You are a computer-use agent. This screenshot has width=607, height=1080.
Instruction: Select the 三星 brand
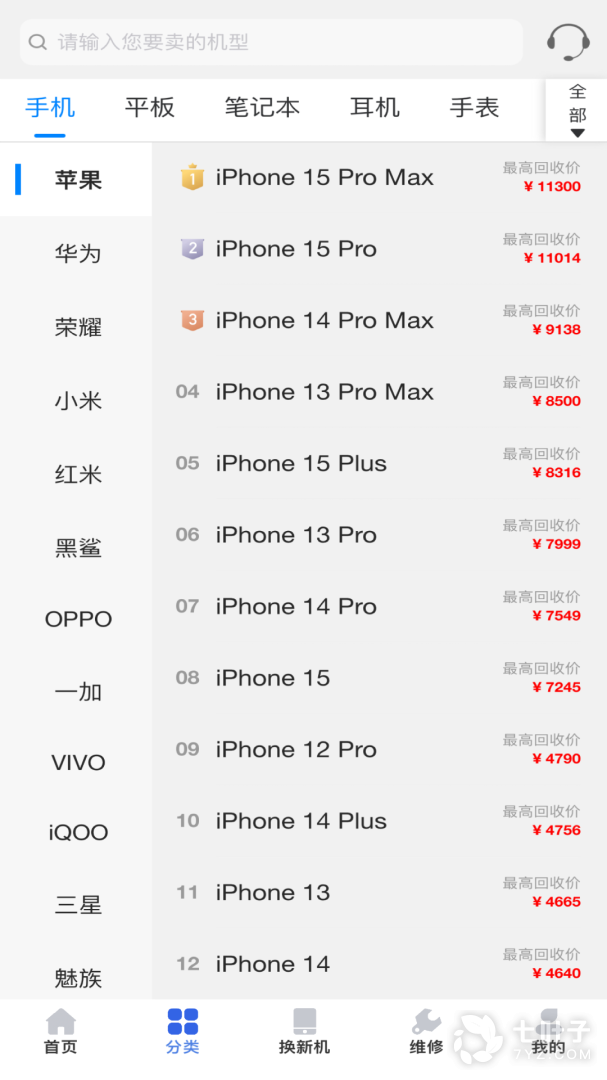[78, 906]
